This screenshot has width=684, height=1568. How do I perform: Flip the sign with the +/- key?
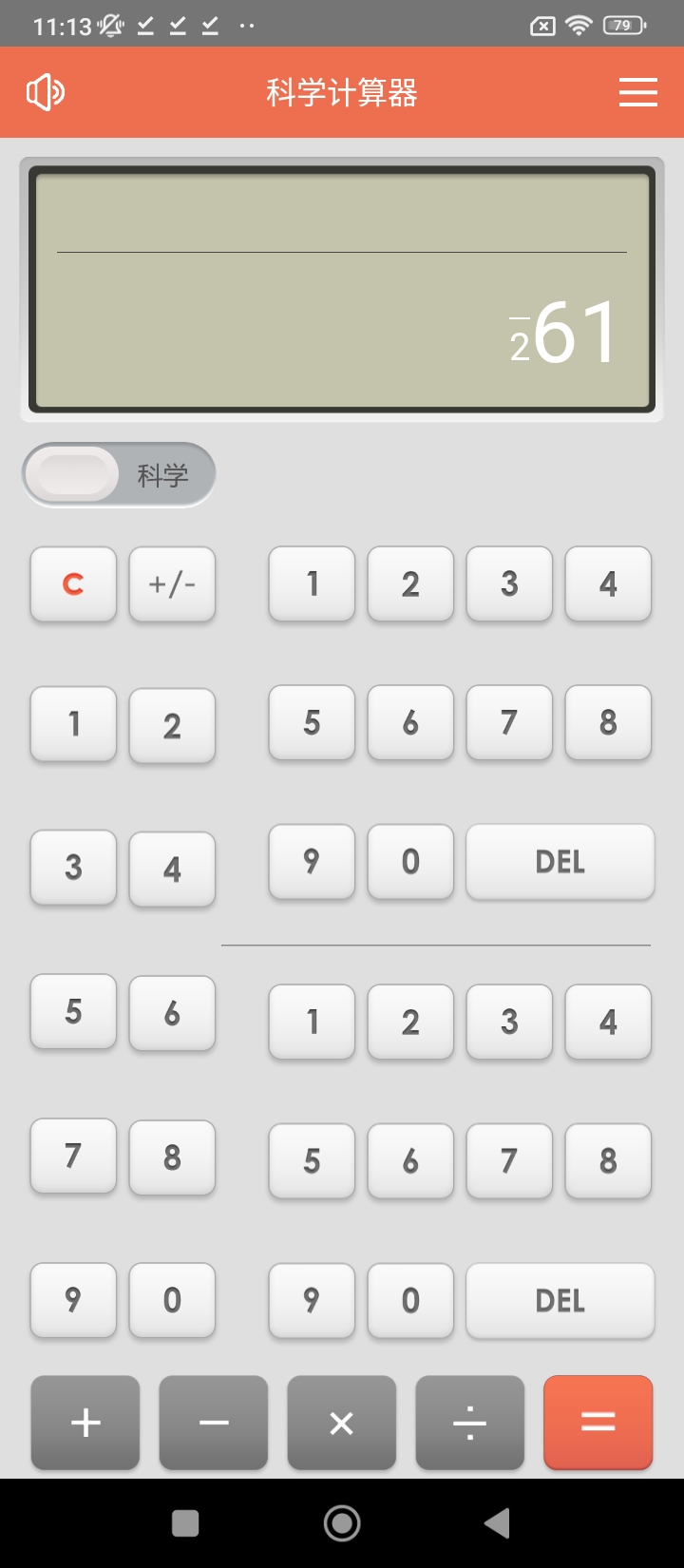point(172,583)
